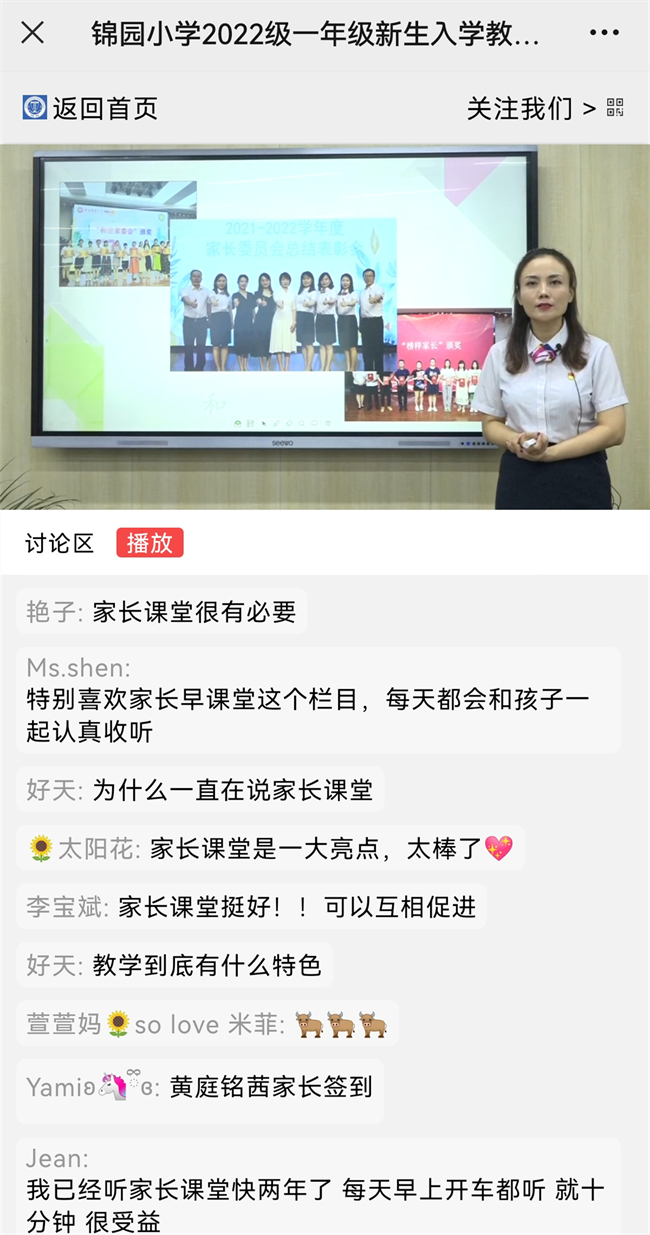
Task: Tap the video to show playback controls
Action: [325, 327]
